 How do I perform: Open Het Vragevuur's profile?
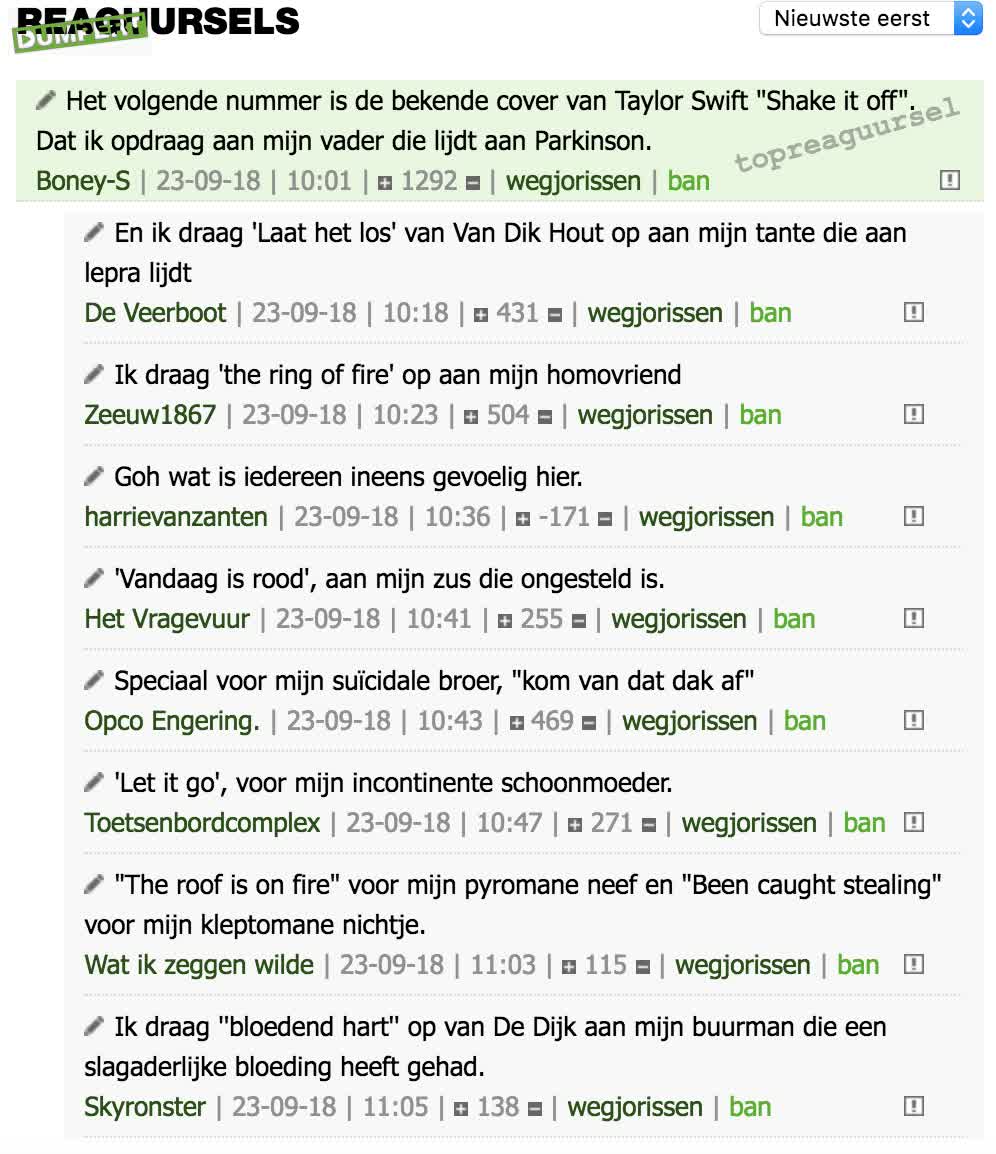click(167, 619)
